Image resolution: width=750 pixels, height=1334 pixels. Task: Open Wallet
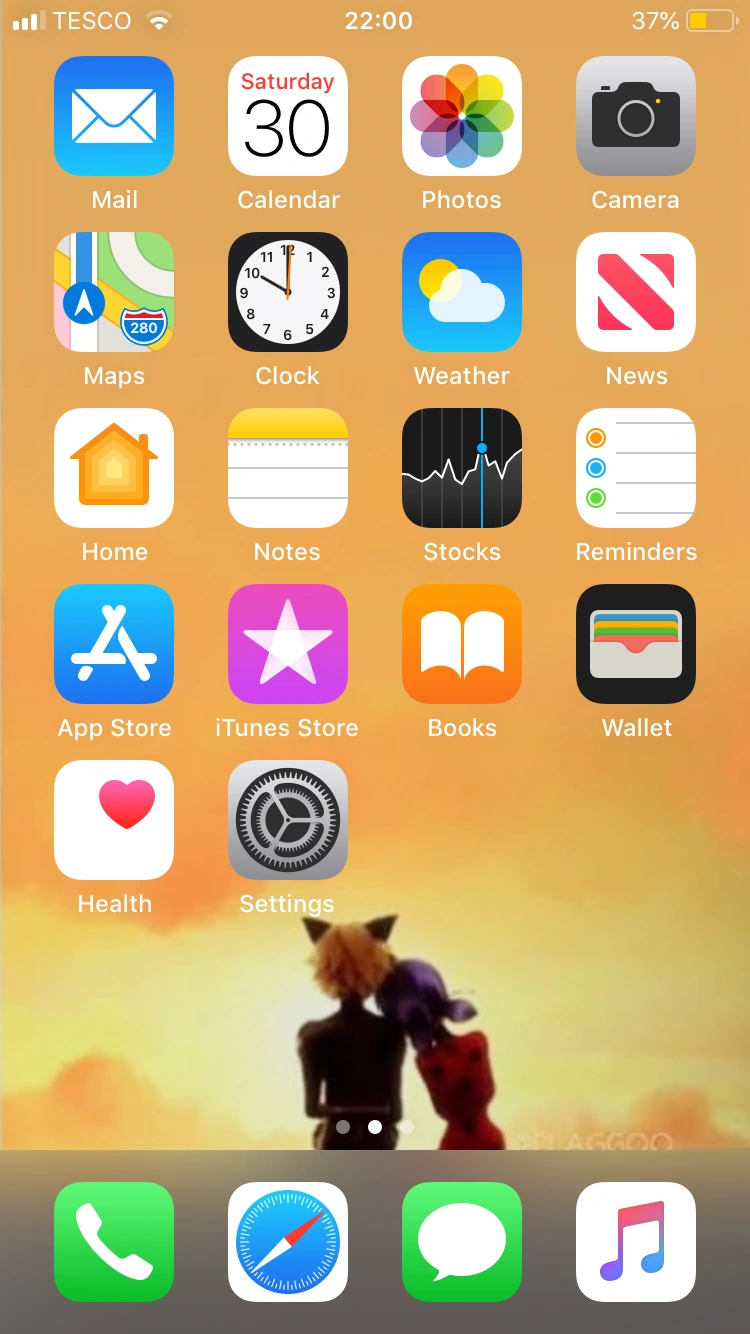636,644
